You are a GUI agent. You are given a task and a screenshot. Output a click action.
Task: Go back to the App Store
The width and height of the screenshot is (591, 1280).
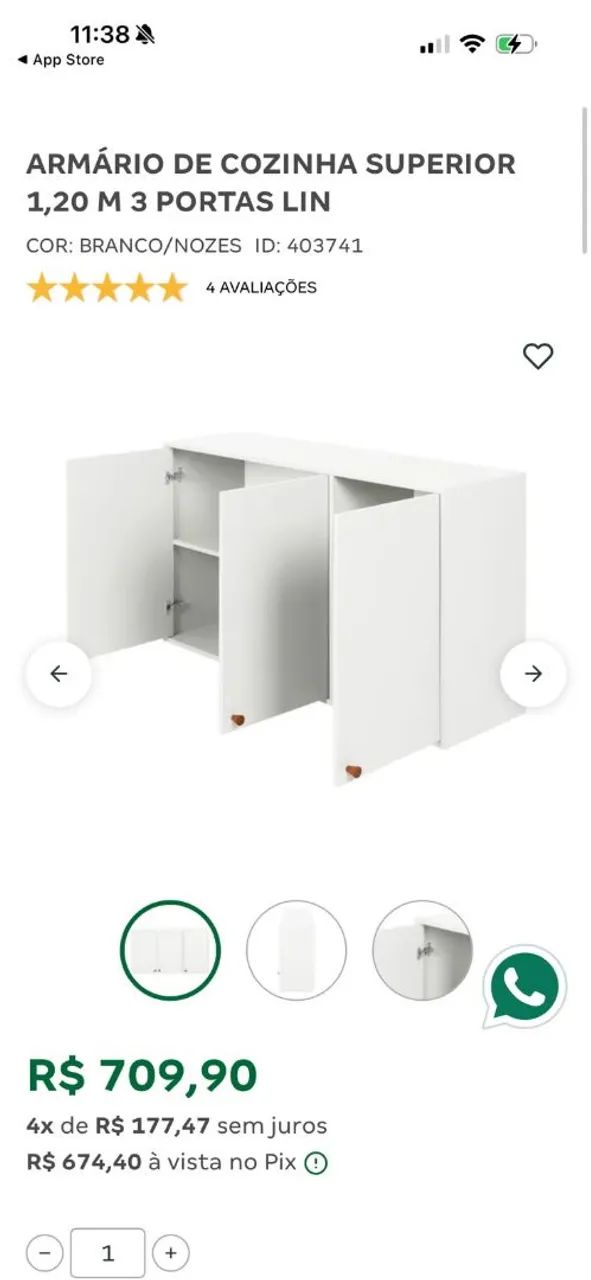[61, 60]
